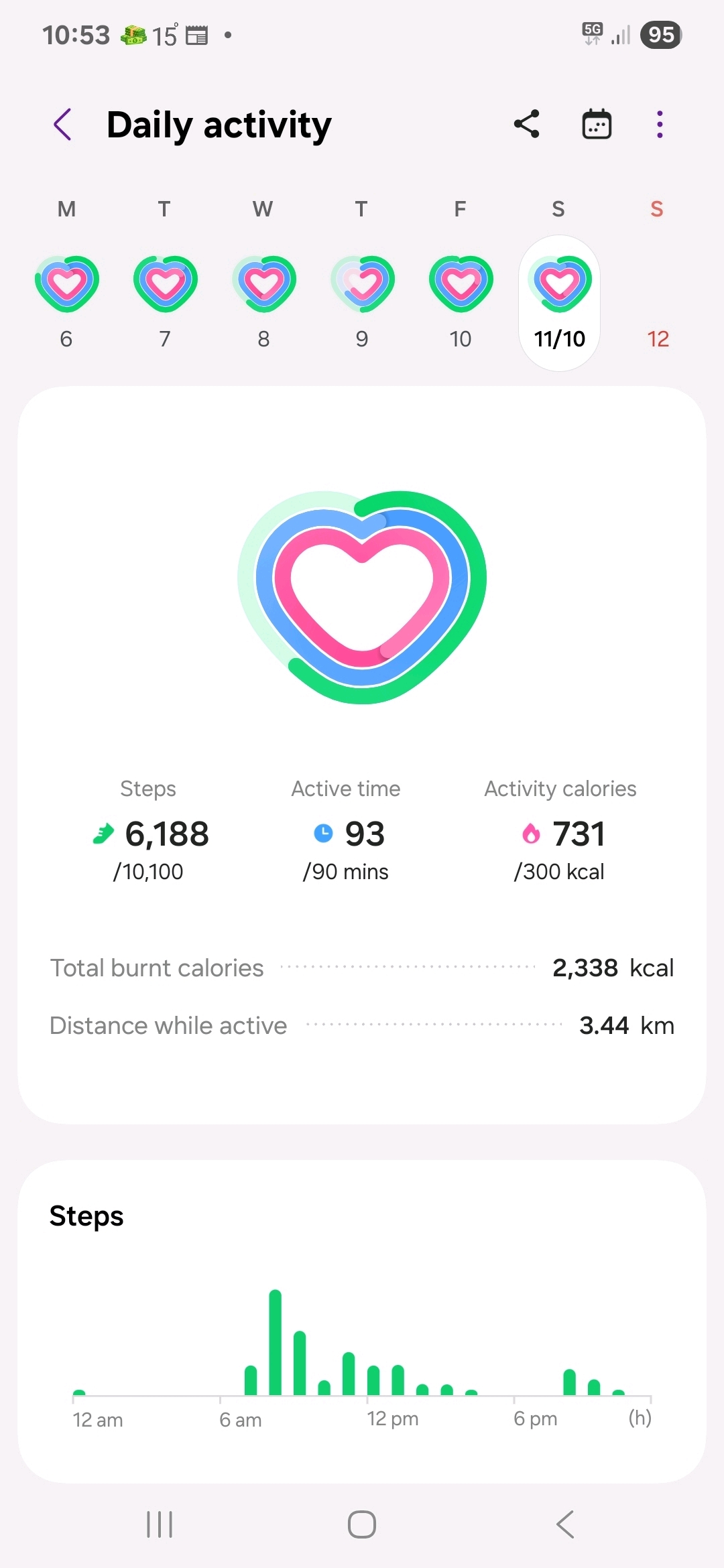Select Saturday 11/10

click(x=559, y=302)
